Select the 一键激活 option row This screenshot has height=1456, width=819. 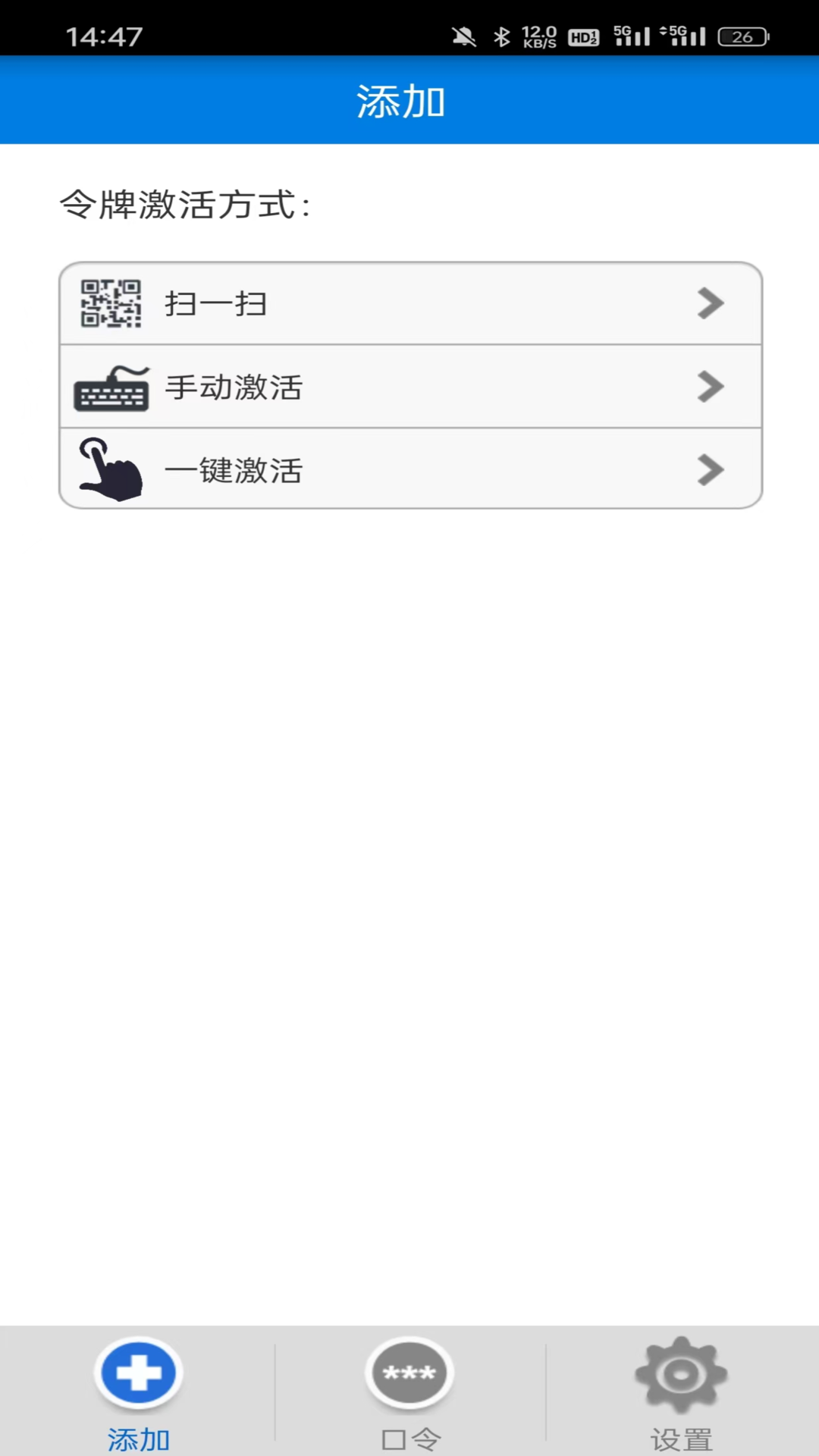(x=409, y=470)
